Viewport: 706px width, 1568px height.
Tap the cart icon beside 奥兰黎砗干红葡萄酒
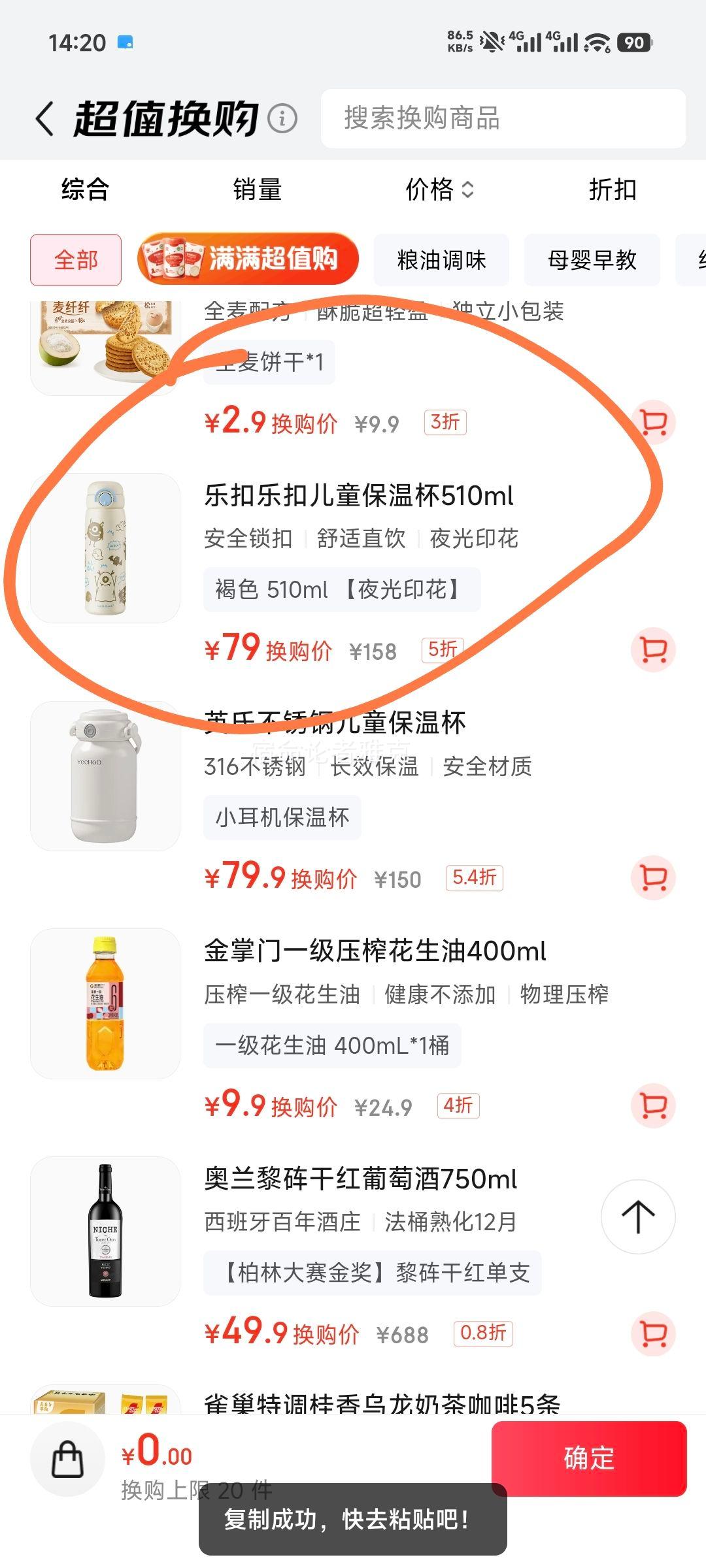[653, 1333]
